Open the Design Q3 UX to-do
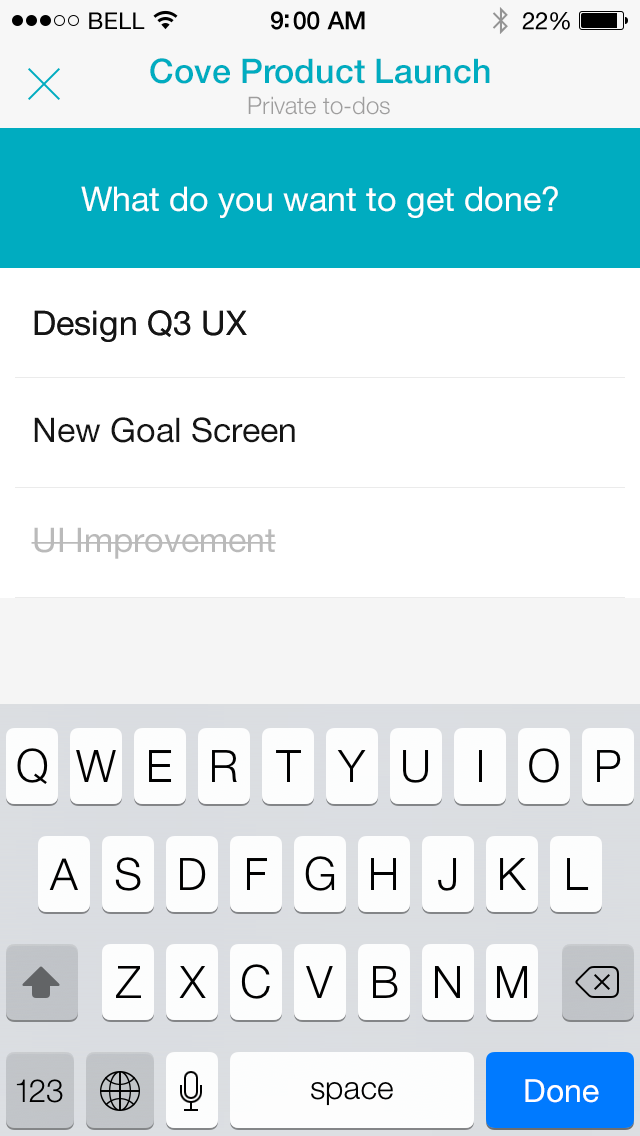This screenshot has height=1136, width=640. coord(320,323)
